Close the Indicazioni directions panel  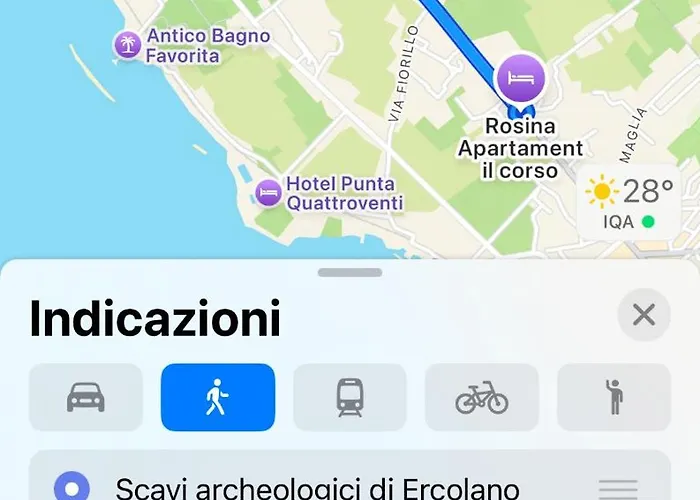644,316
